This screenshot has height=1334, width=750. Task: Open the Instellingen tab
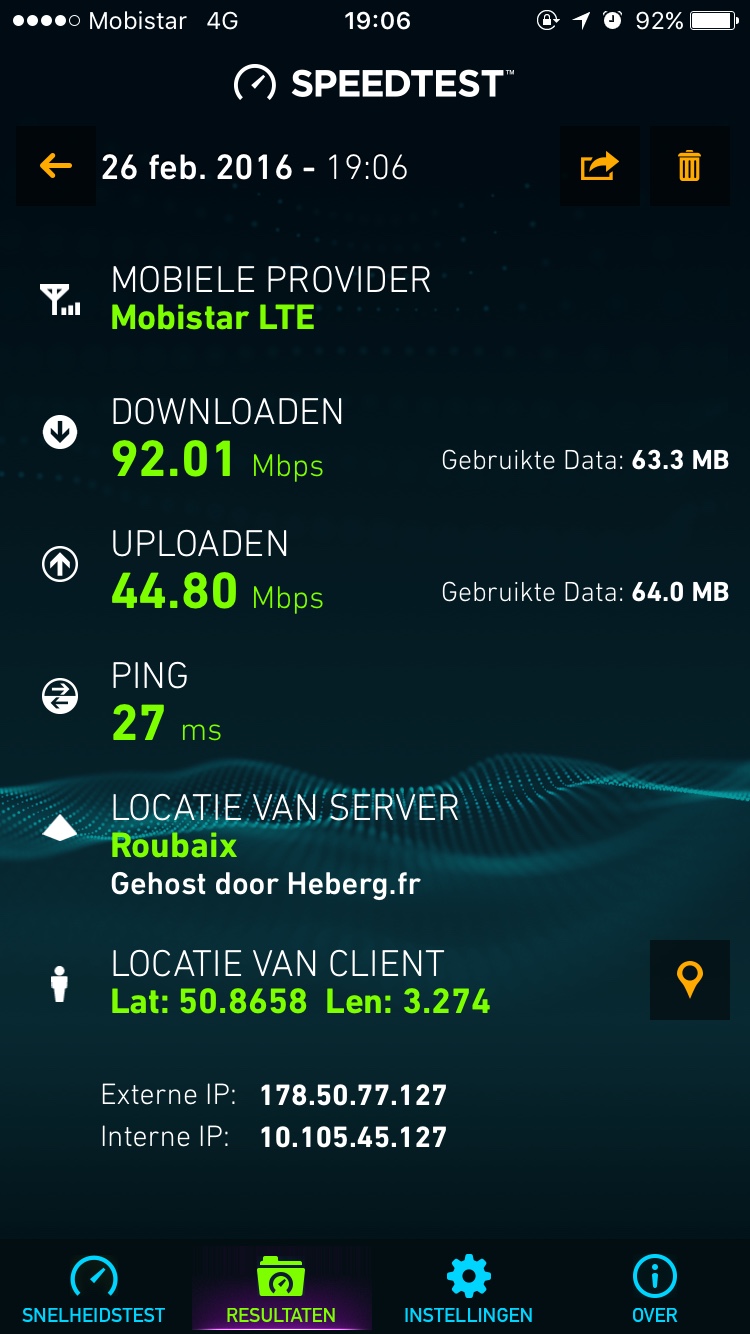(x=468, y=1289)
